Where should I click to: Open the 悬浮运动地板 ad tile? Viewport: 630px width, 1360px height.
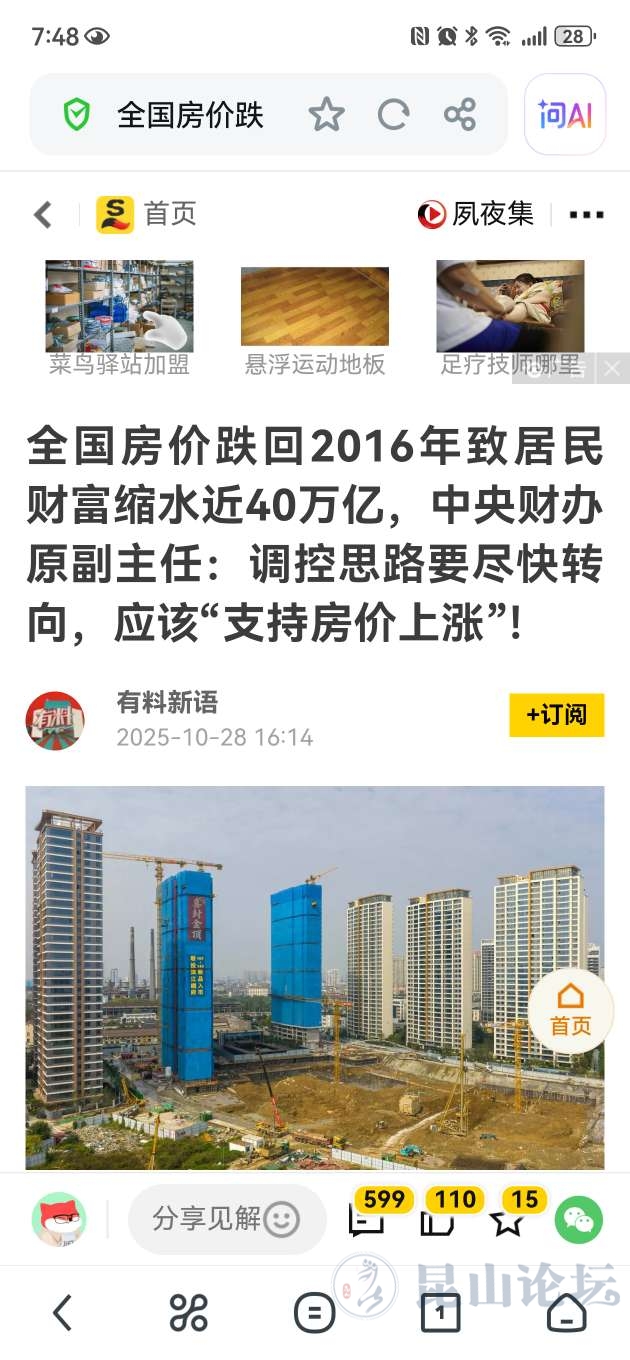[315, 318]
